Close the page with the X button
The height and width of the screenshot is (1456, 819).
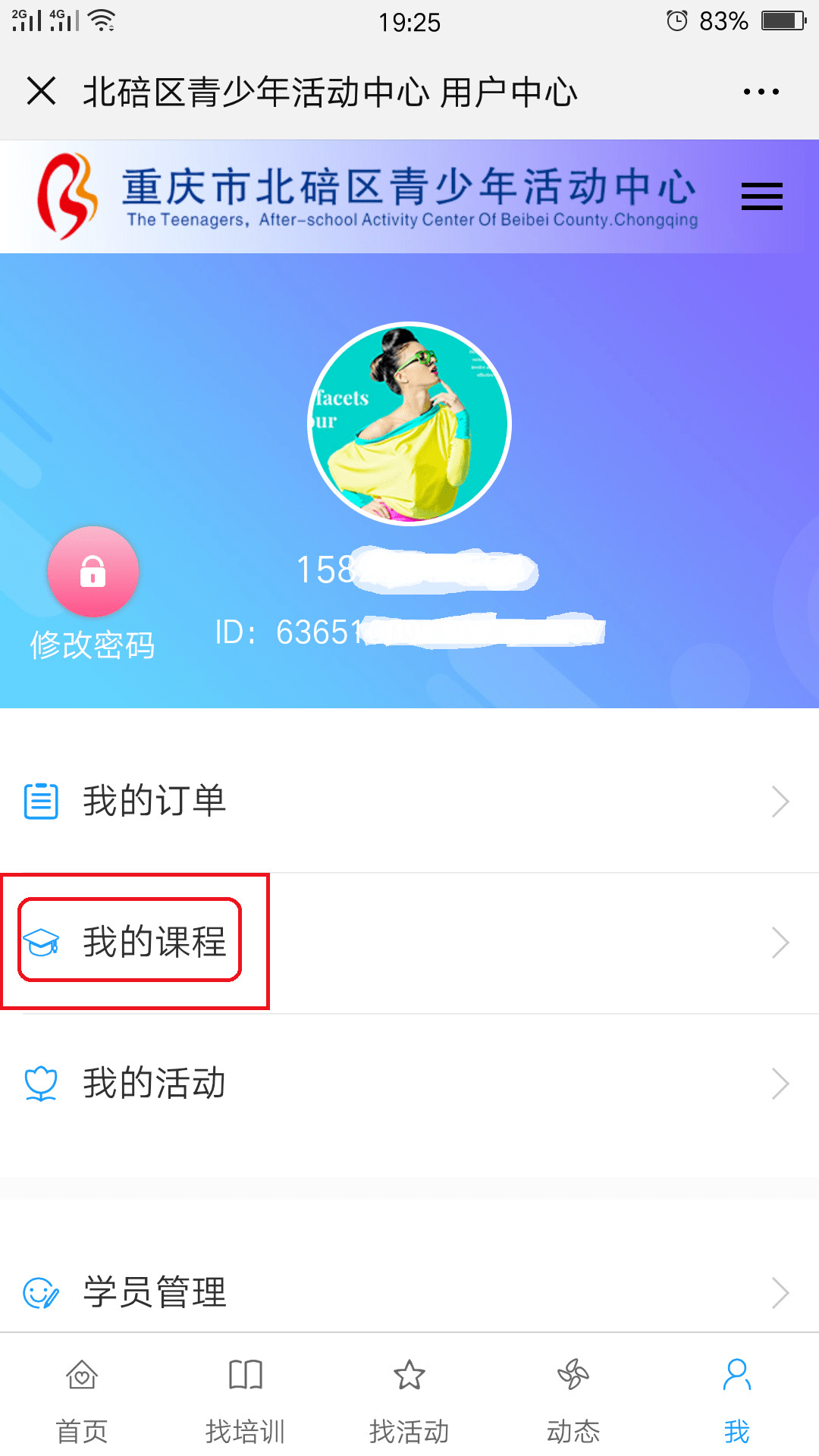pos(43,91)
